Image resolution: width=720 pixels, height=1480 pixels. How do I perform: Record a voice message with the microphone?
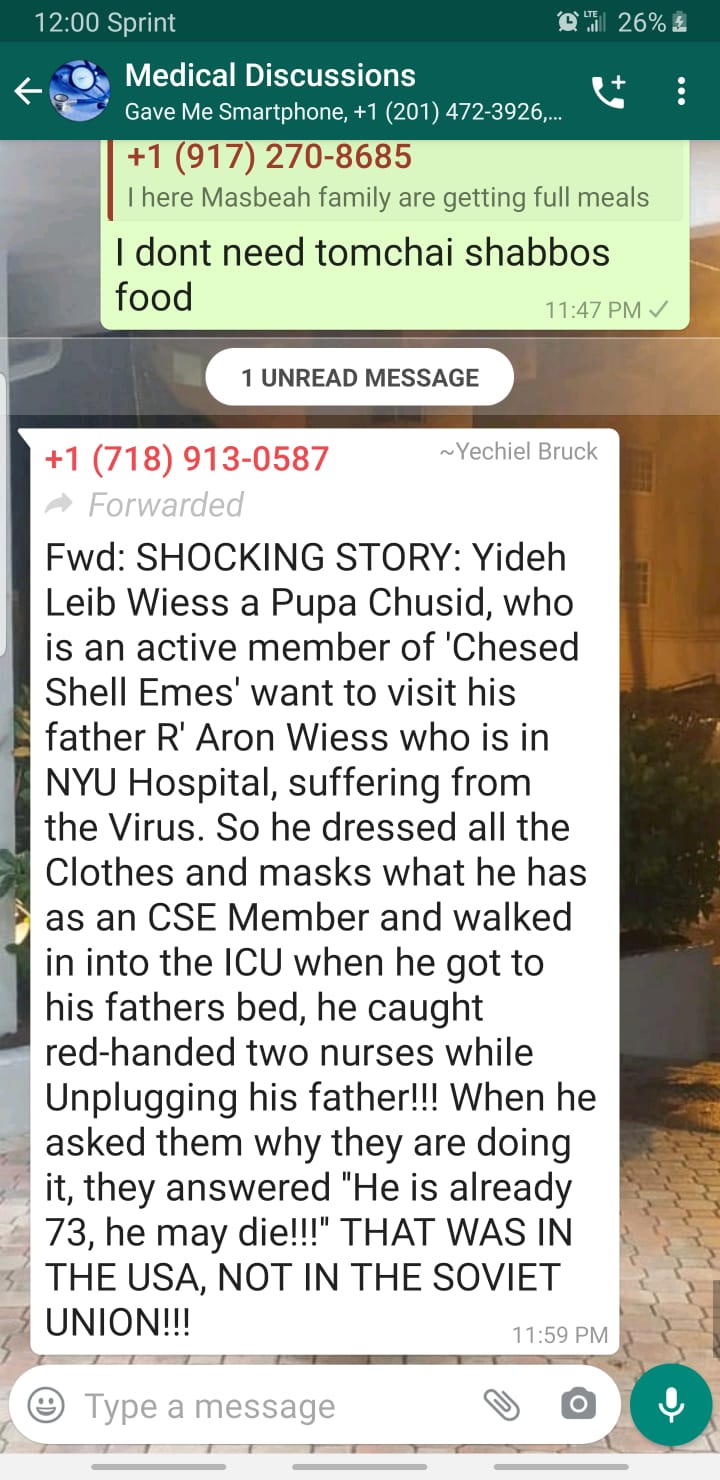tap(671, 1405)
